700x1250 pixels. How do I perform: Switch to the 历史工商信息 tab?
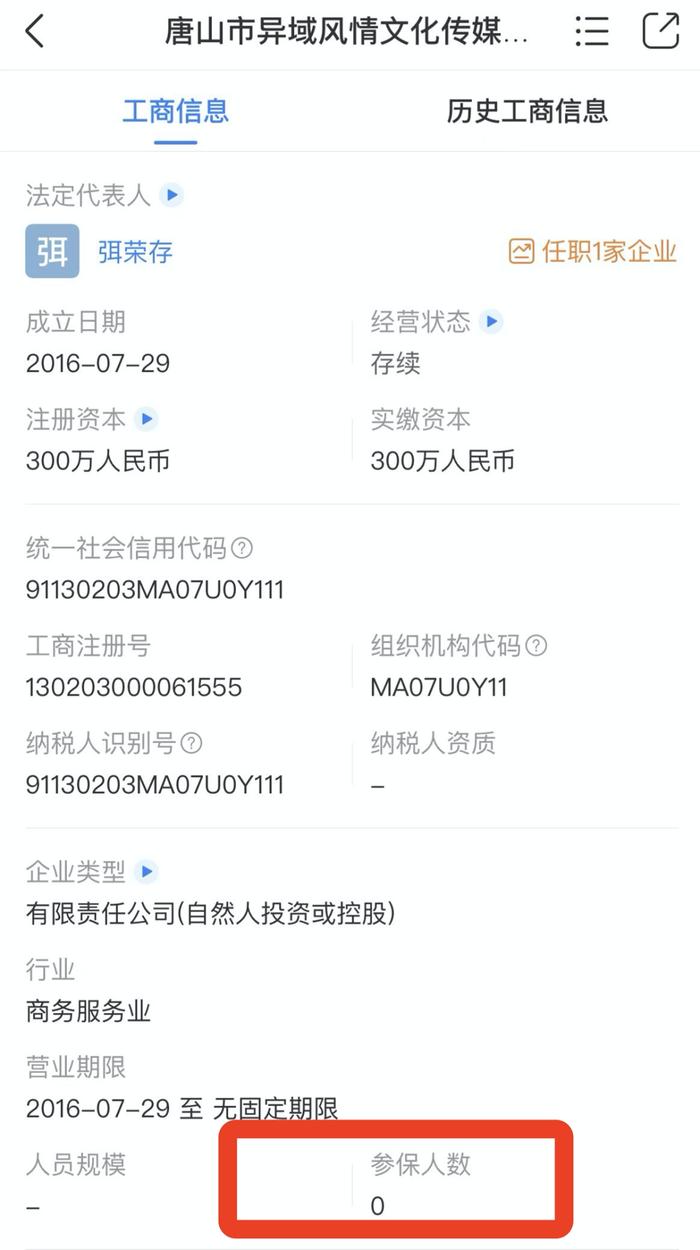coord(526,111)
